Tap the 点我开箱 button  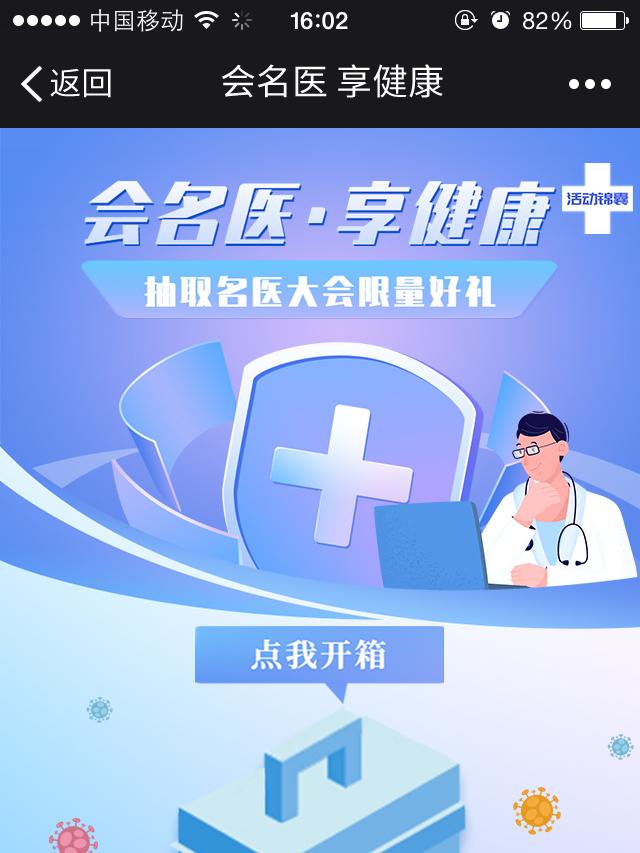318,656
